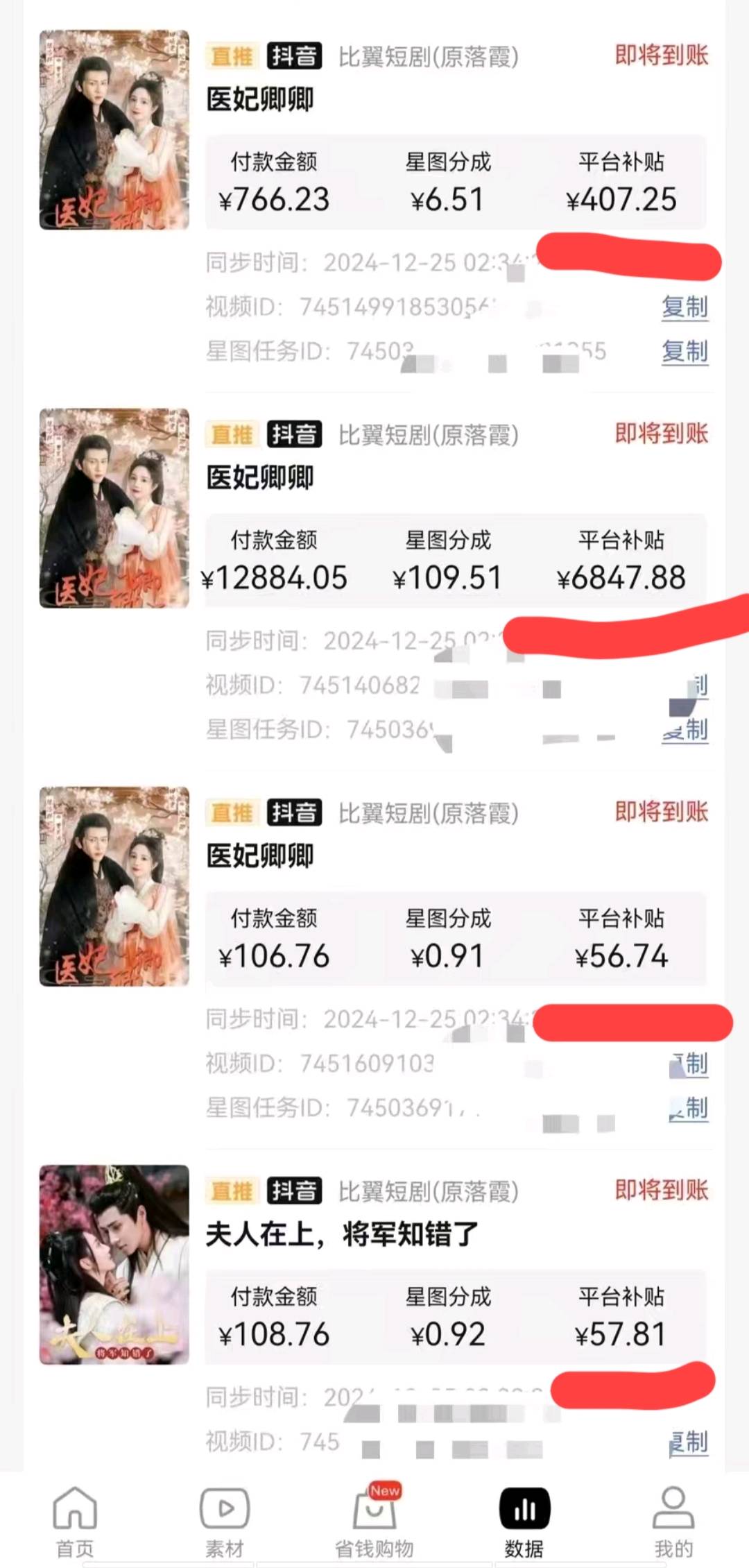Open 医妃卿卿 poster of ¥12884.05 order
This screenshot has height=1568, width=749.
[x=114, y=508]
